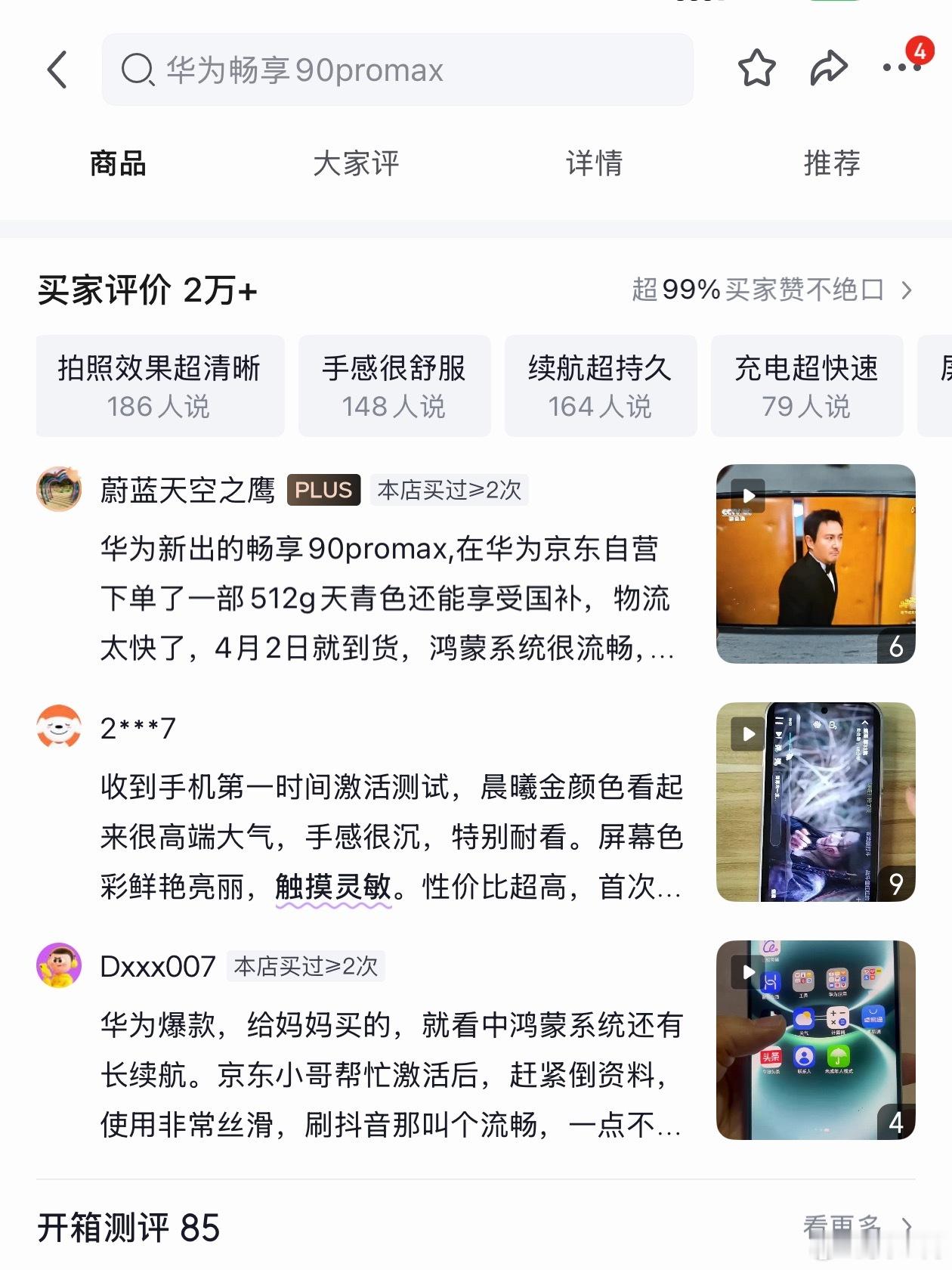
Task: Filter reviews by 拍照效果超清晰 tag
Action: [159, 386]
